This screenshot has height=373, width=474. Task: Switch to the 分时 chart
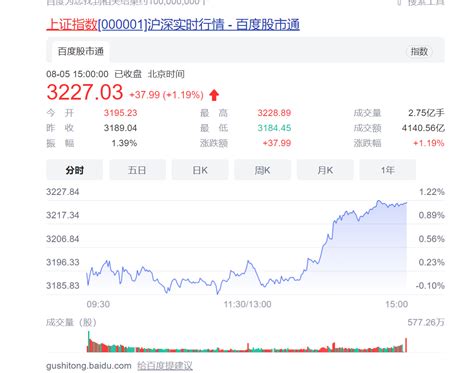tap(74, 170)
